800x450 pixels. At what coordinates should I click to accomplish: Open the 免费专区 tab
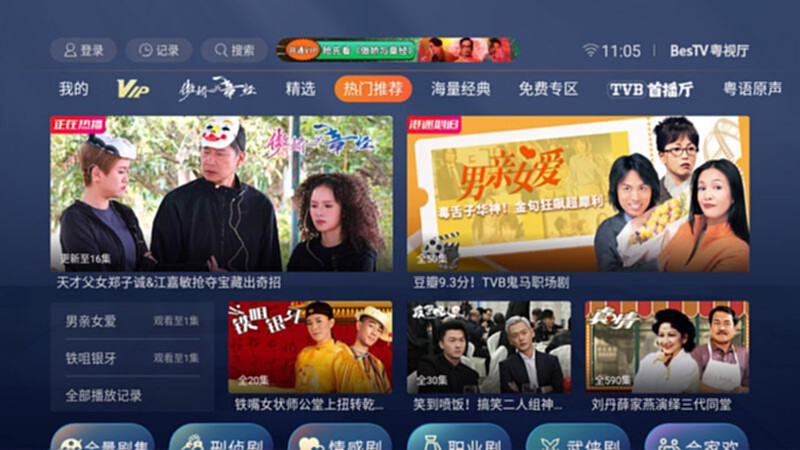pos(548,89)
